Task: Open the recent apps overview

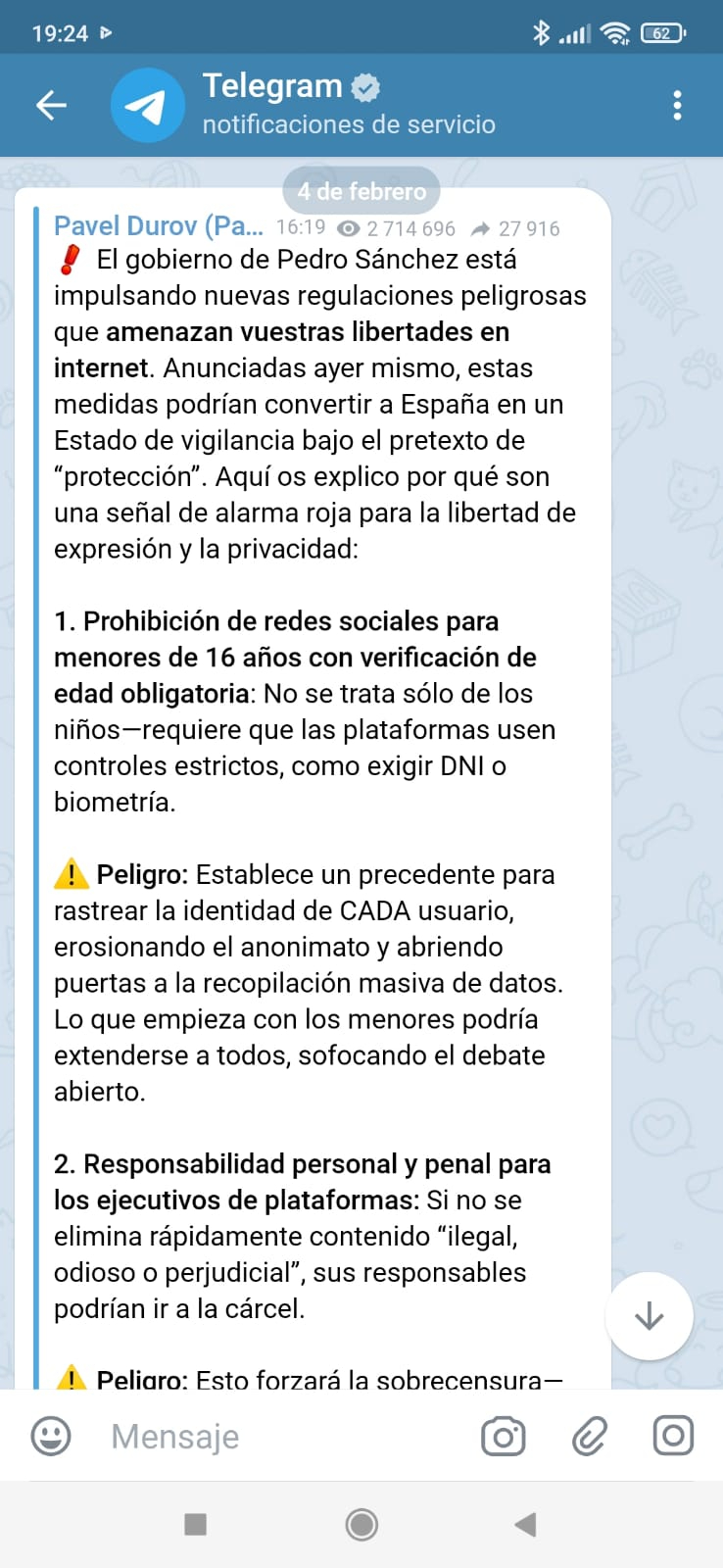Action: (x=196, y=1524)
